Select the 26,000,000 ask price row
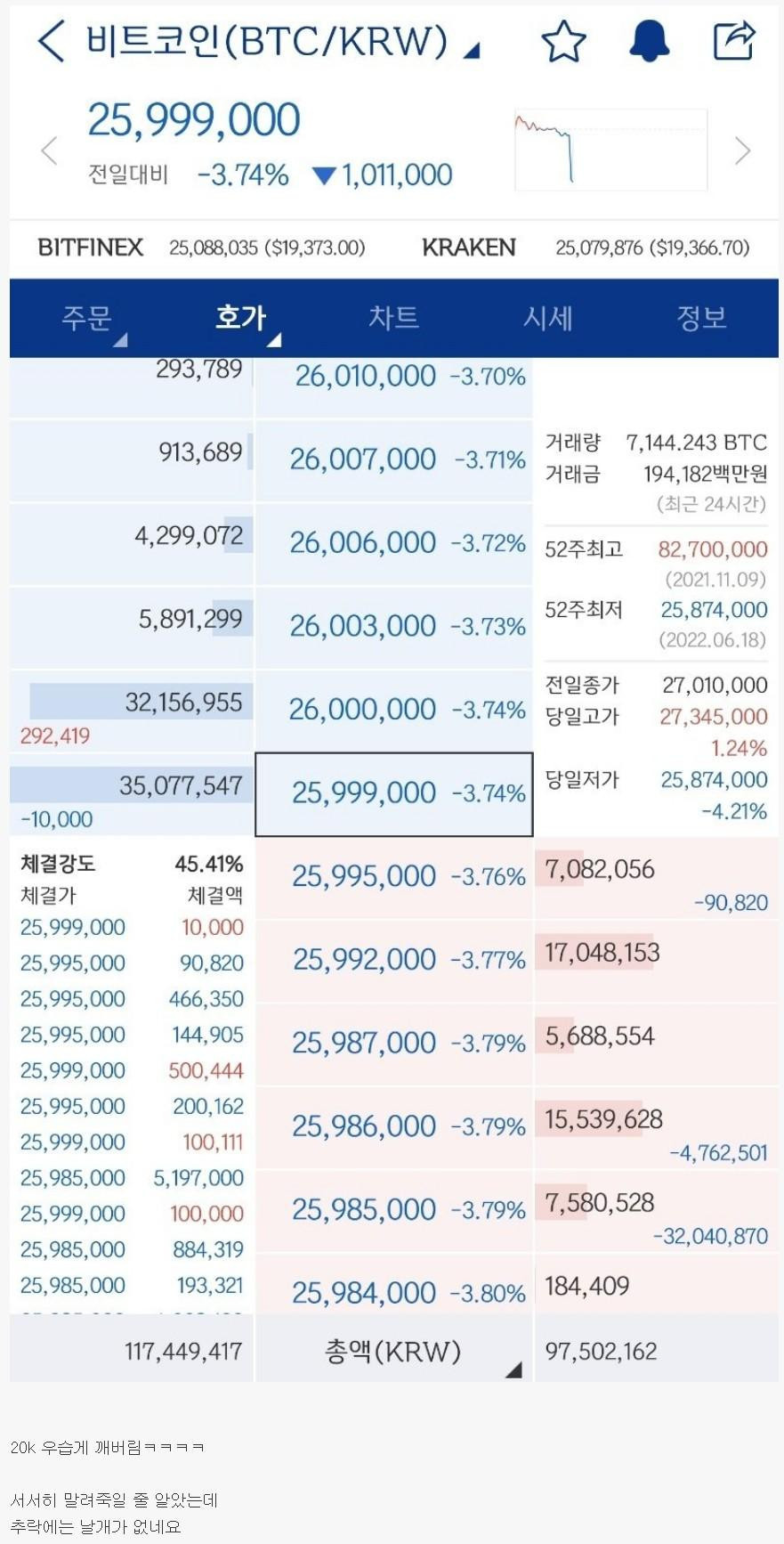This screenshot has width=784, height=1544. coord(394,711)
